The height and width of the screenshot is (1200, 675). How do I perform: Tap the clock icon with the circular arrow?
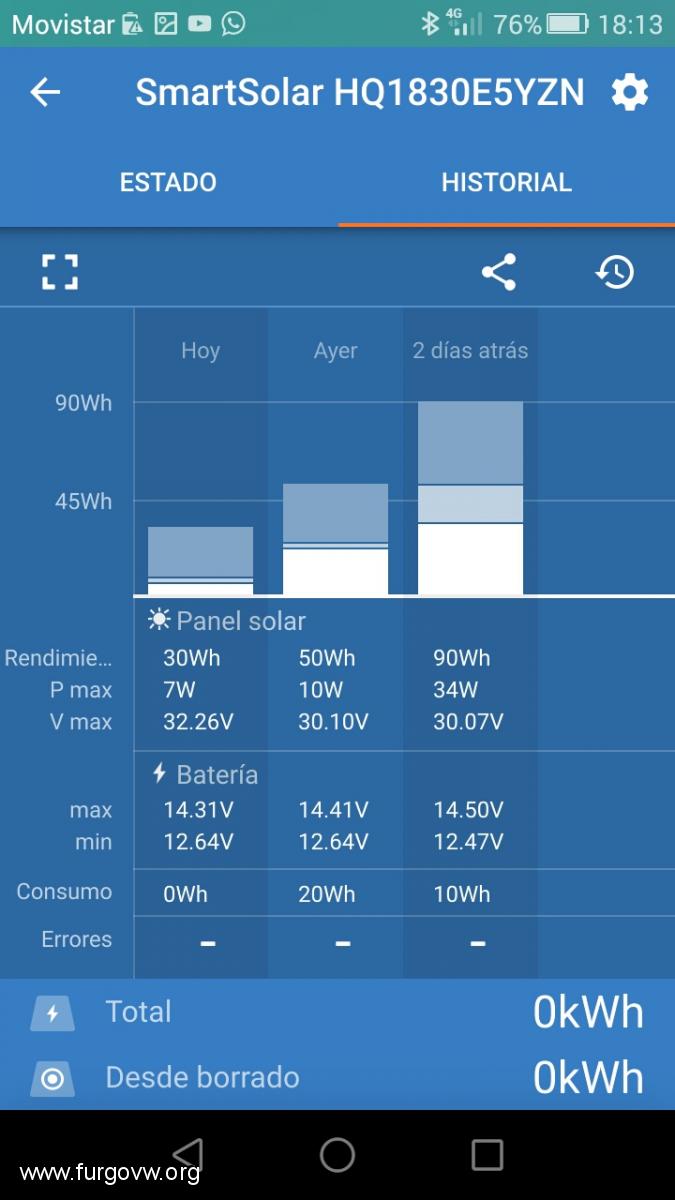614,272
